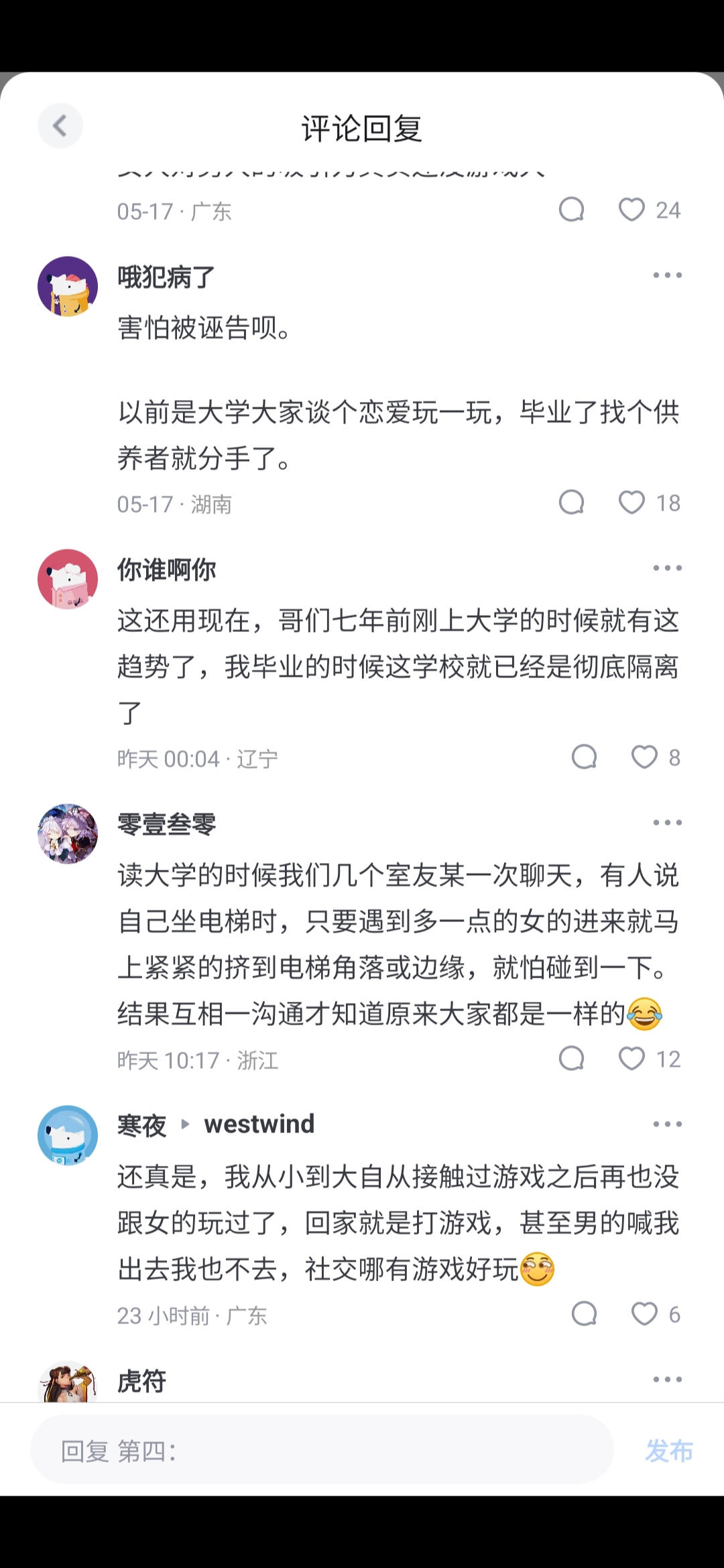This screenshot has width=724, height=1568.
Task: Like the top comment with 24 likes
Action: 649,210
